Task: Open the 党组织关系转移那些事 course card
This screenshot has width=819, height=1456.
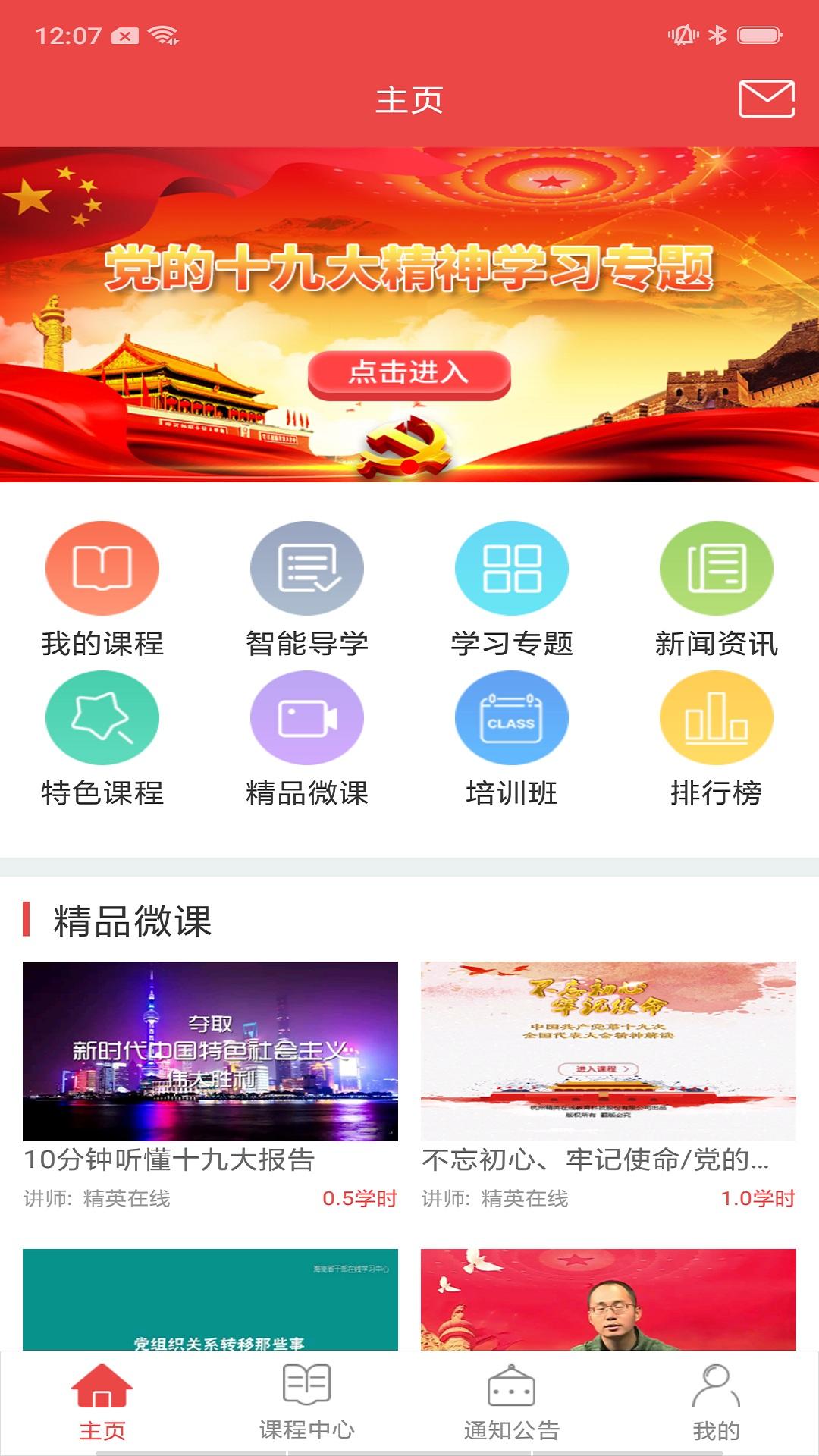Action: (210, 1300)
